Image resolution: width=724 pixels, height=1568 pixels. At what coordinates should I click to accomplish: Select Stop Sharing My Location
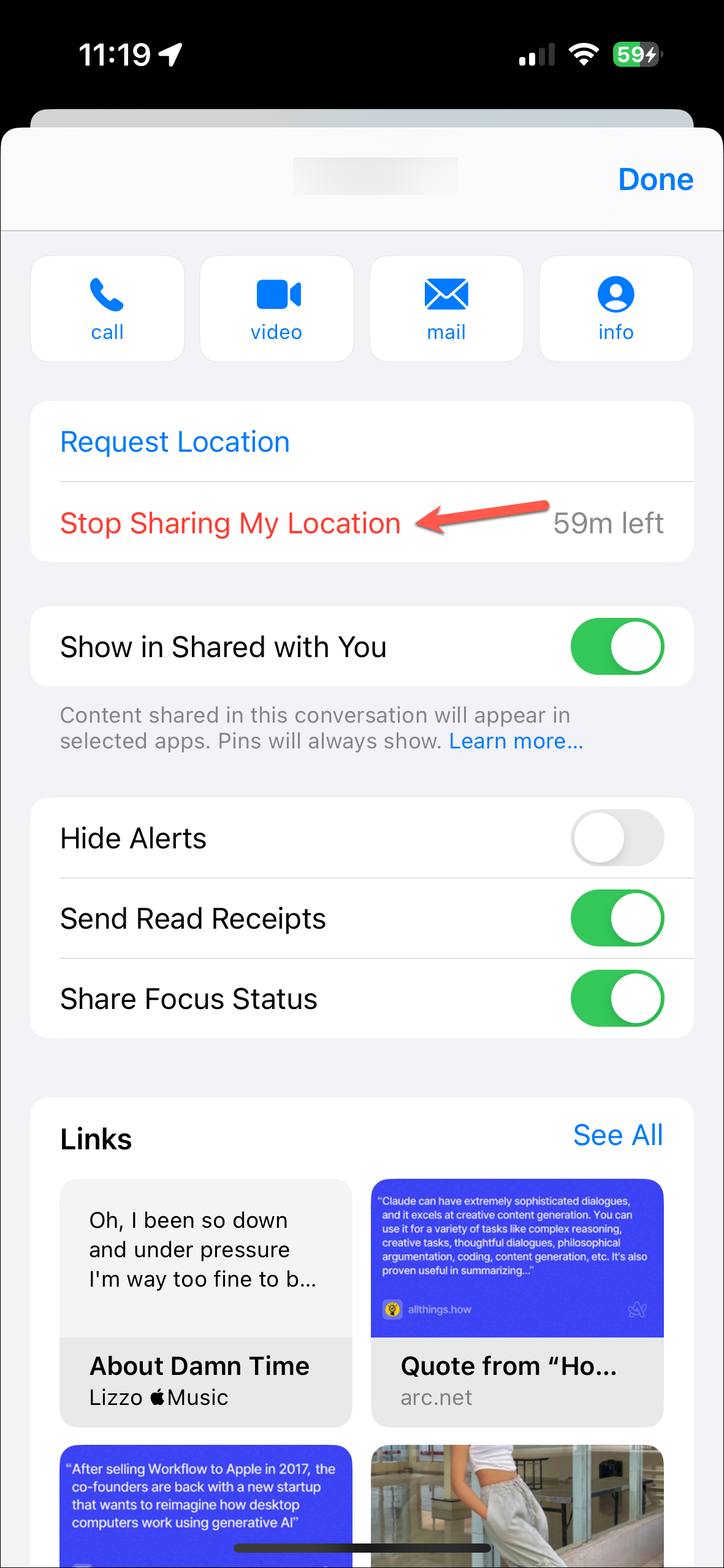coord(231,523)
